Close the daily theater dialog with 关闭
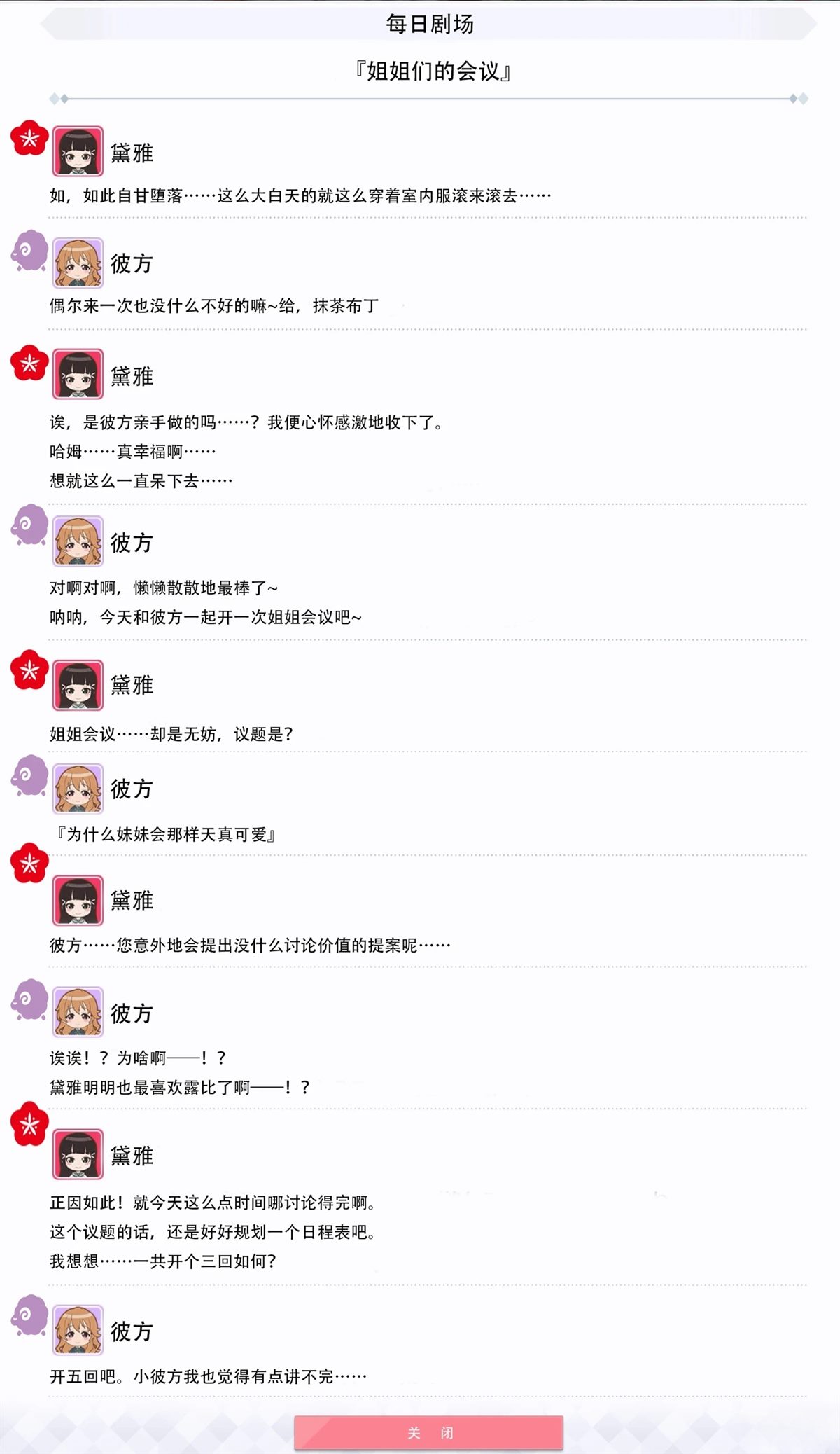This screenshot has height=1454, width=840. (x=428, y=1432)
